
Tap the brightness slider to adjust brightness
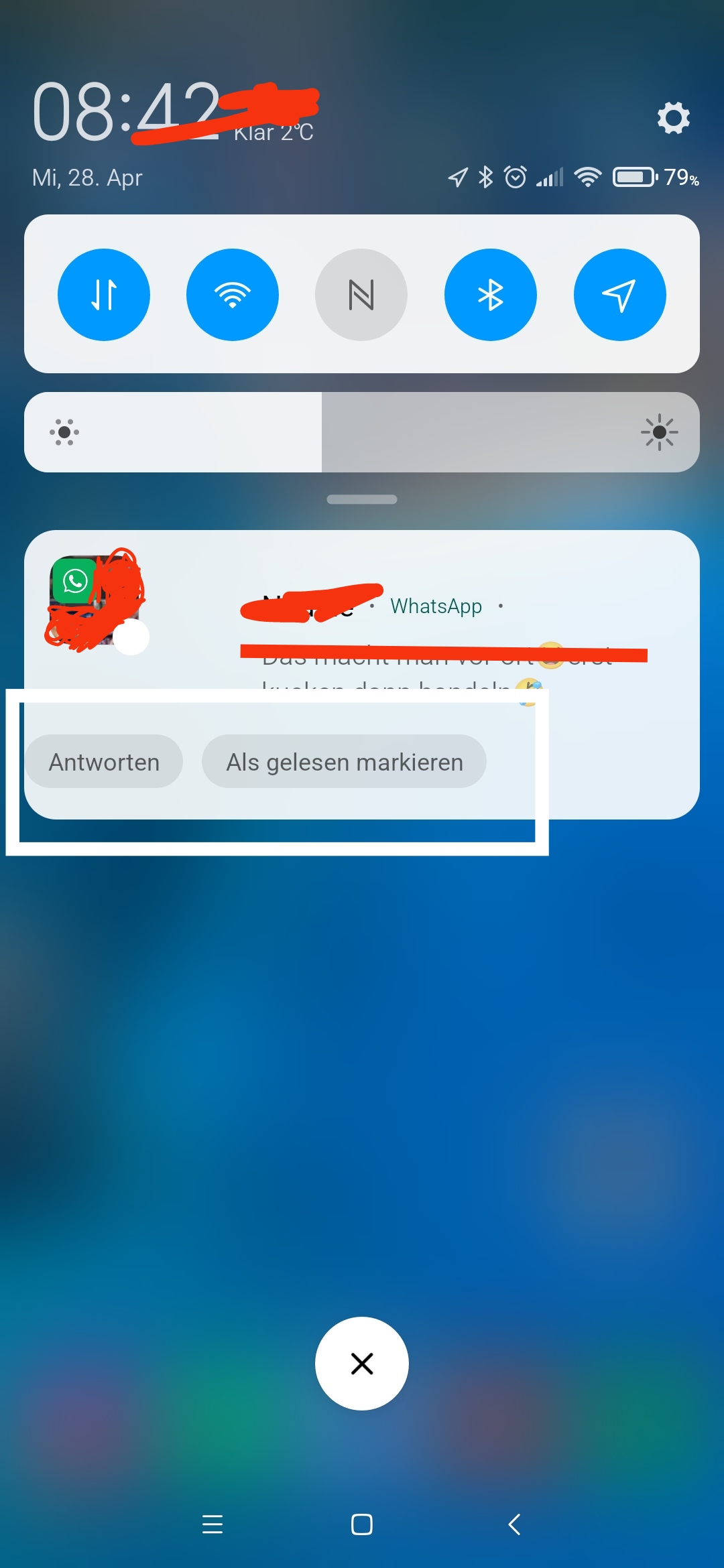pyautogui.click(x=362, y=432)
